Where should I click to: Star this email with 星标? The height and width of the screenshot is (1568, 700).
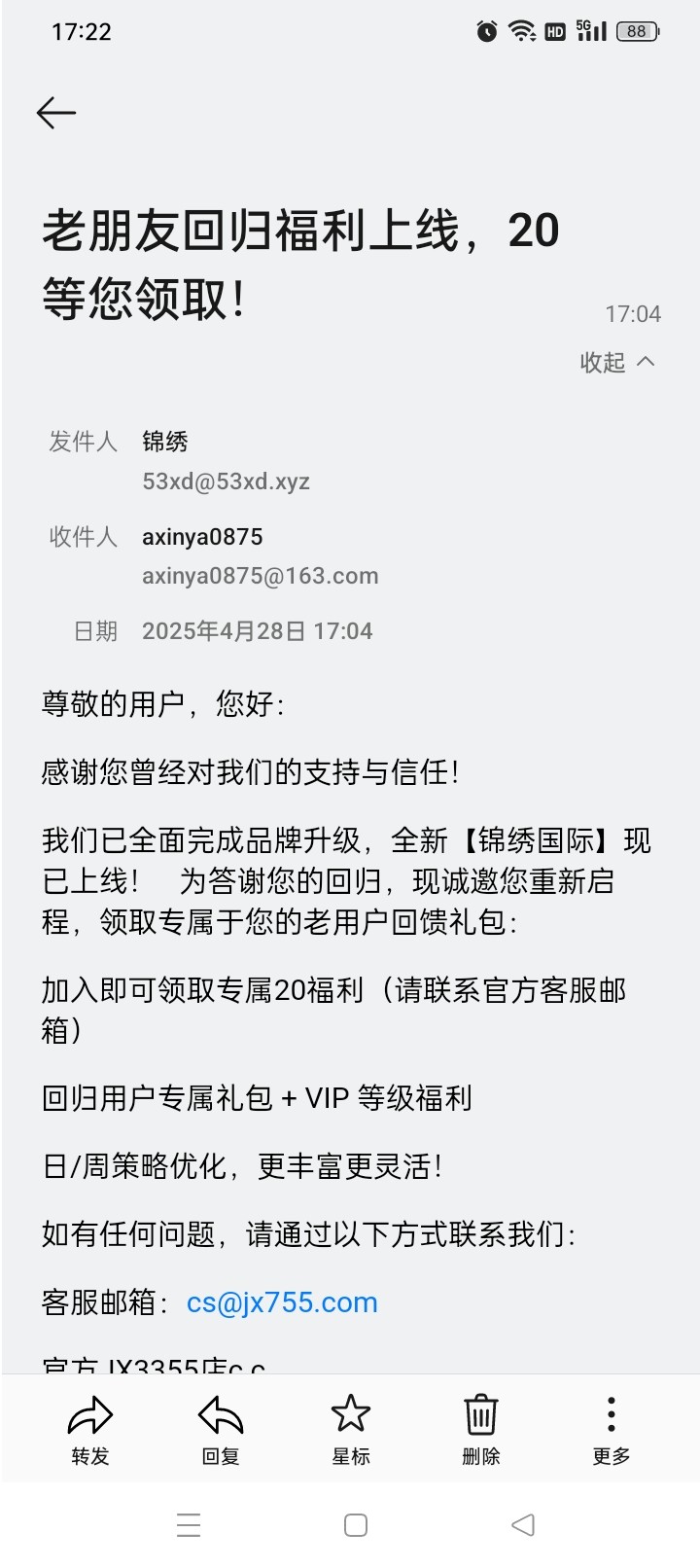(x=350, y=1428)
